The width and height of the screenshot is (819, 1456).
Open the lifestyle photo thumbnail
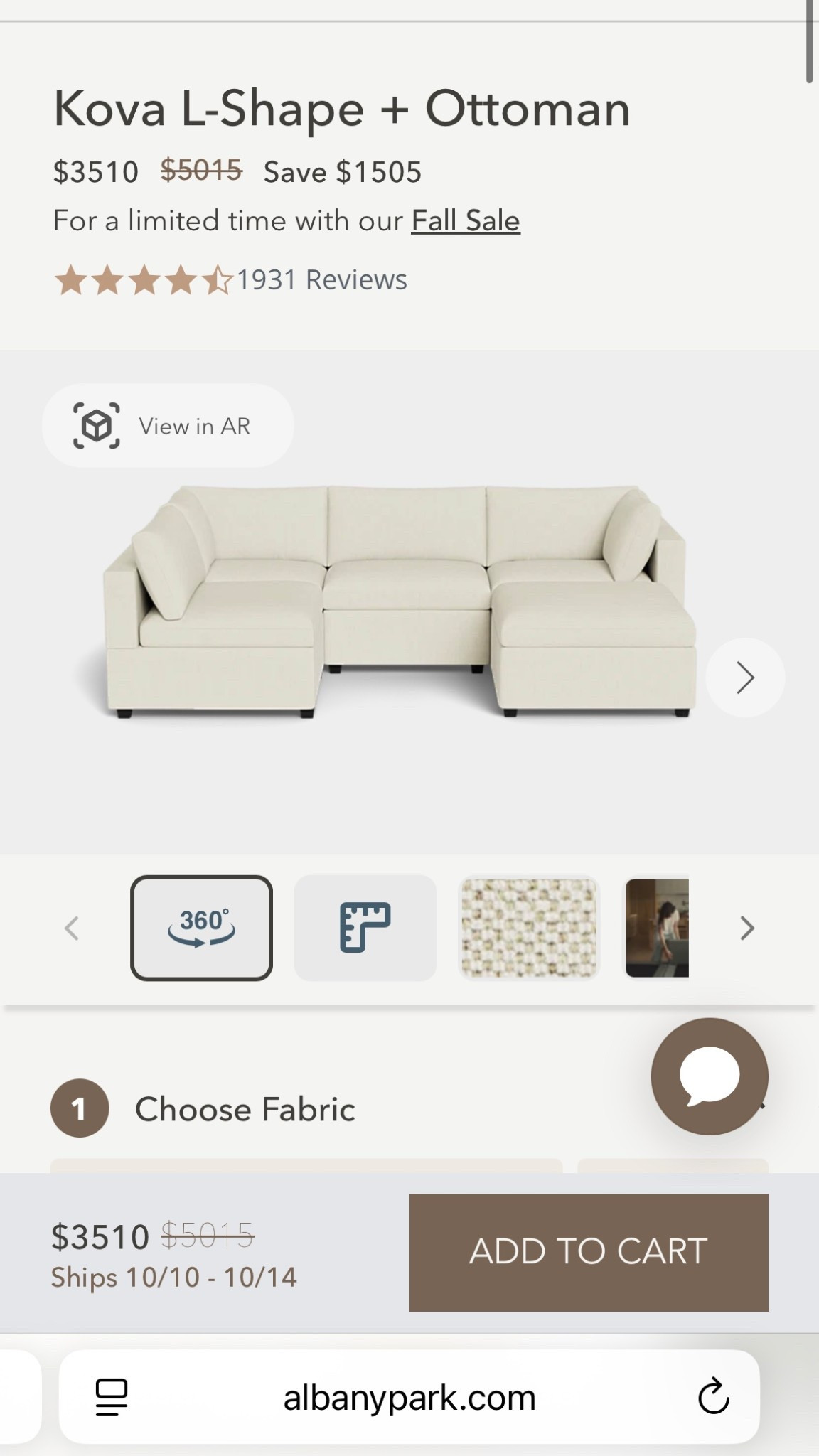tap(657, 928)
